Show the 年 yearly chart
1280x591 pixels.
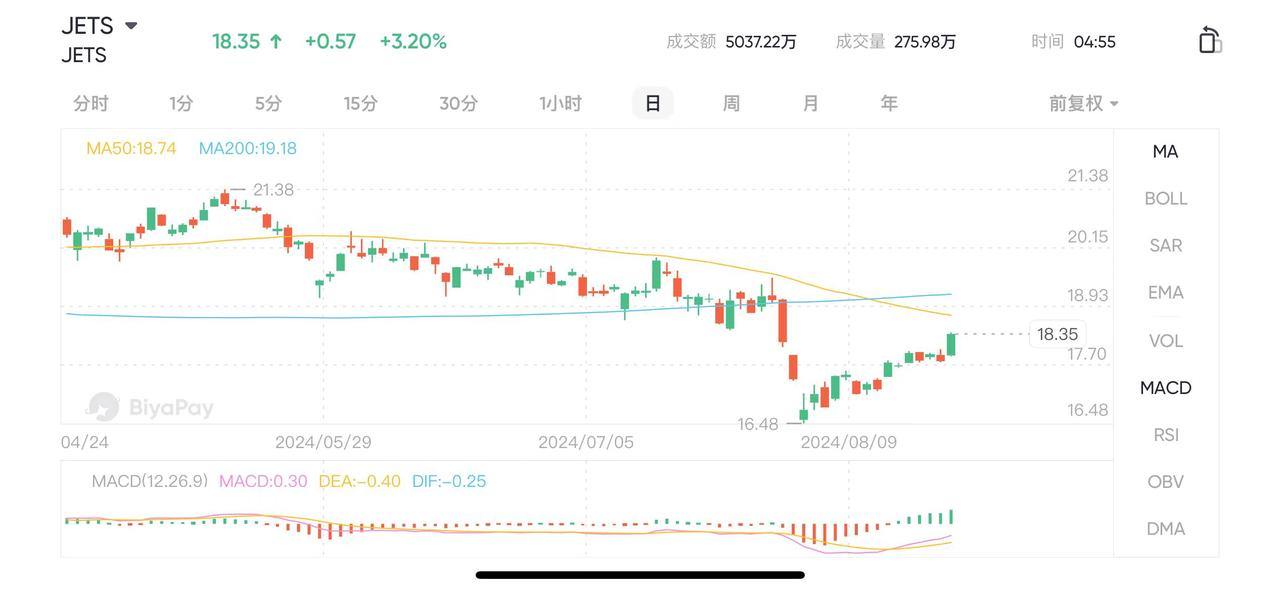pyautogui.click(x=889, y=103)
